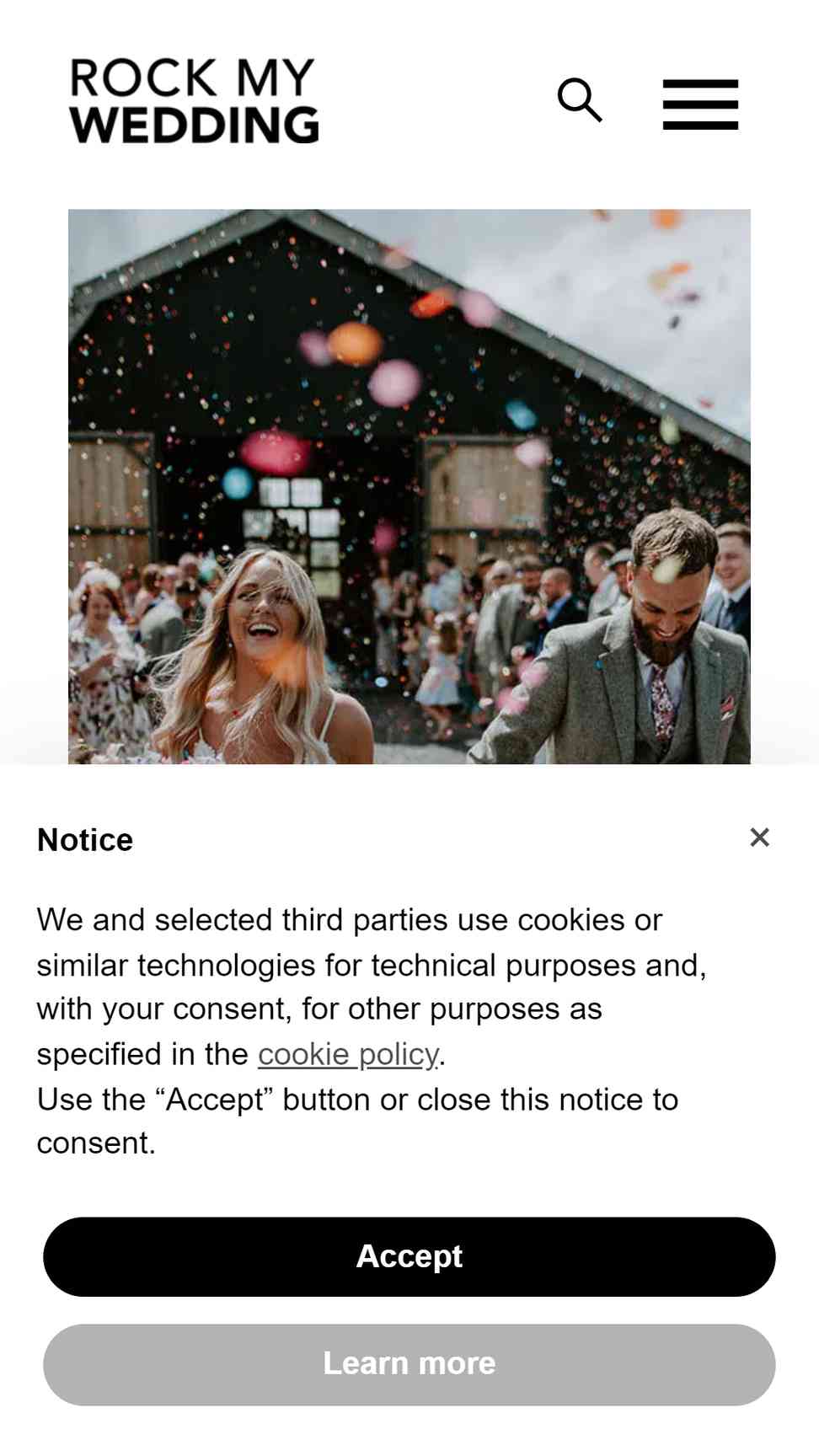819x1456 pixels.
Task: Tap the Rock My Wedding logo
Action: (194, 100)
